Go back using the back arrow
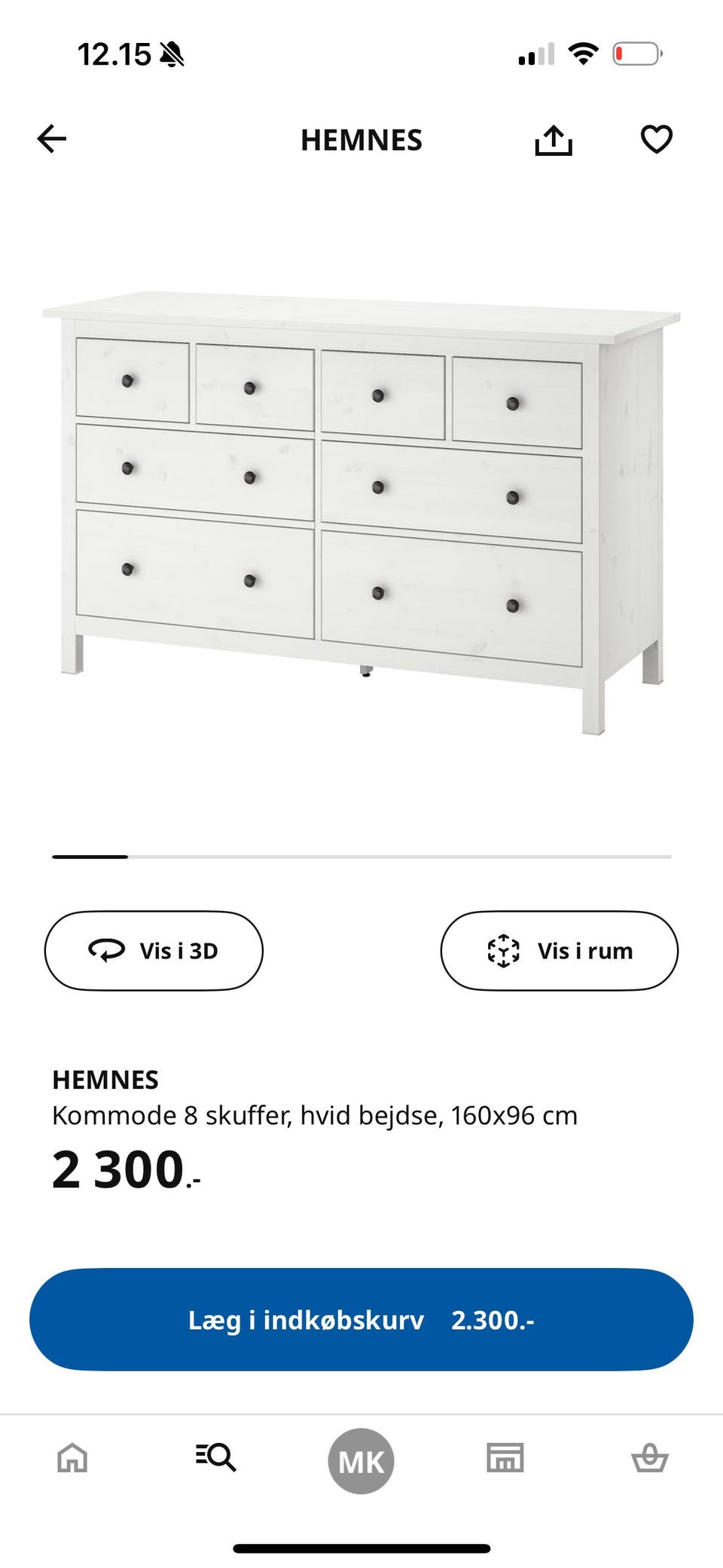The width and height of the screenshot is (723, 1568). [50, 139]
